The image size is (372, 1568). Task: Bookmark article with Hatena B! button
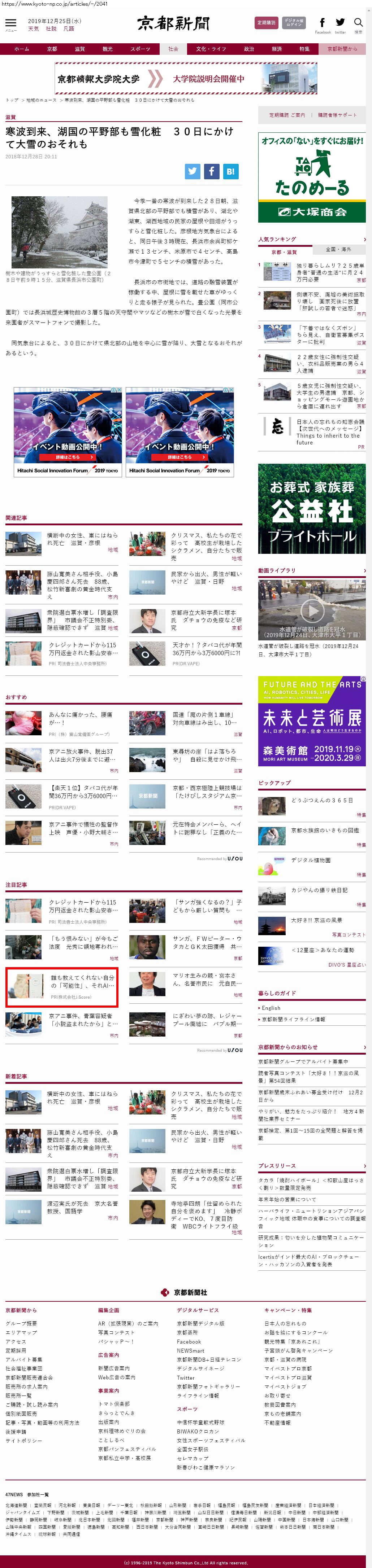click(x=230, y=172)
